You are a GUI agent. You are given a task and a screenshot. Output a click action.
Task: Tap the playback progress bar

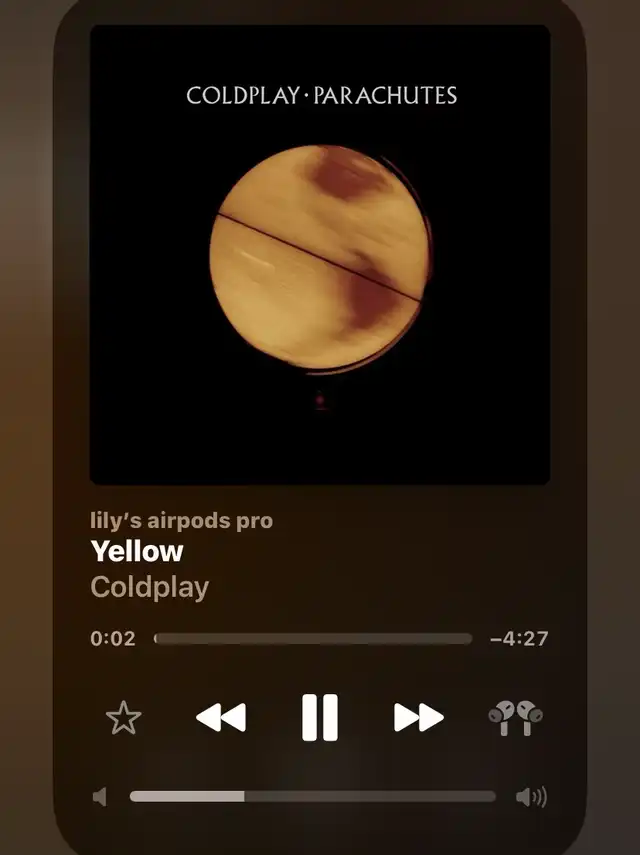[313, 639]
